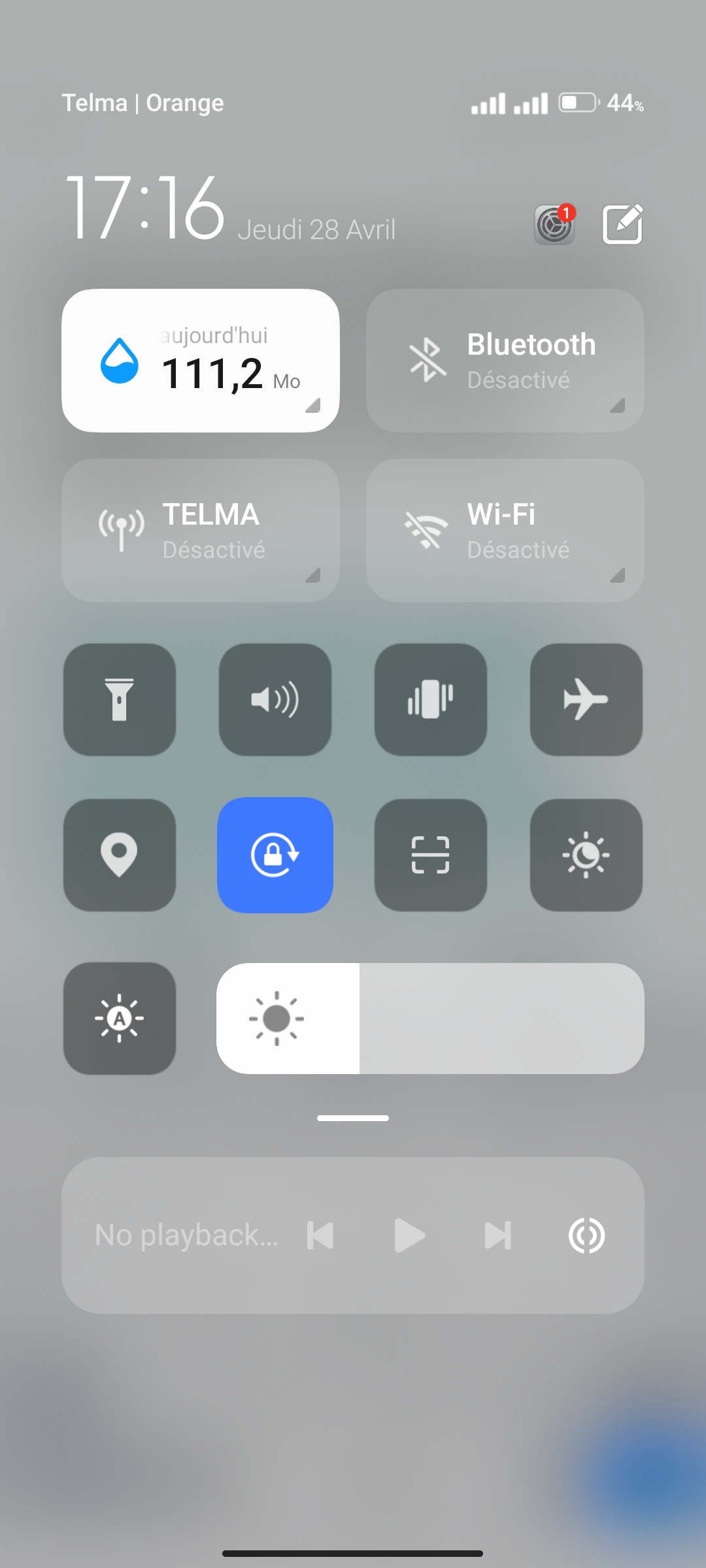The image size is (706, 1568).
Task: Turn on airplane mode
Action: 586,700
